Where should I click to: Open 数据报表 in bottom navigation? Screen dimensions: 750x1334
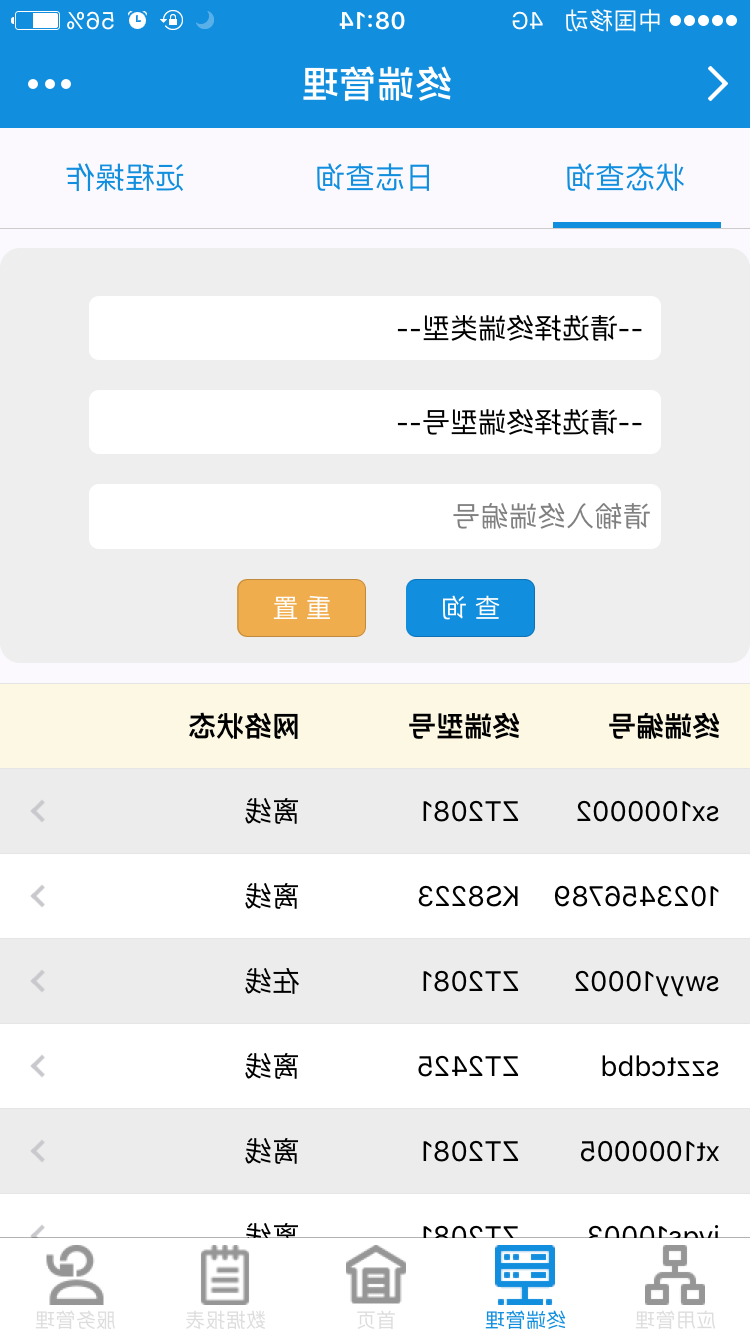pyautogui.click(x=225, y=1287)
